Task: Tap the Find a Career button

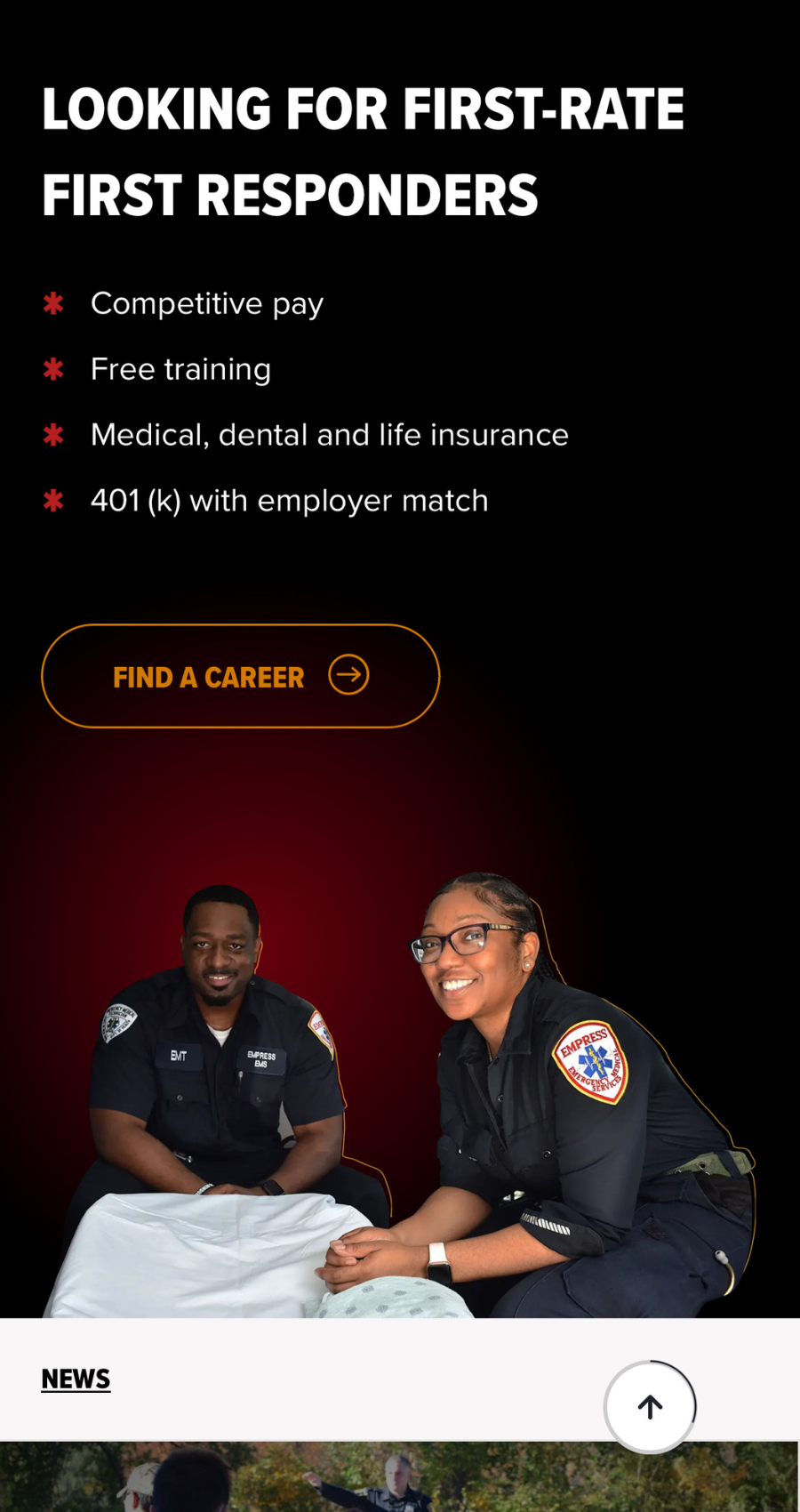Action: tap(240, 676)
